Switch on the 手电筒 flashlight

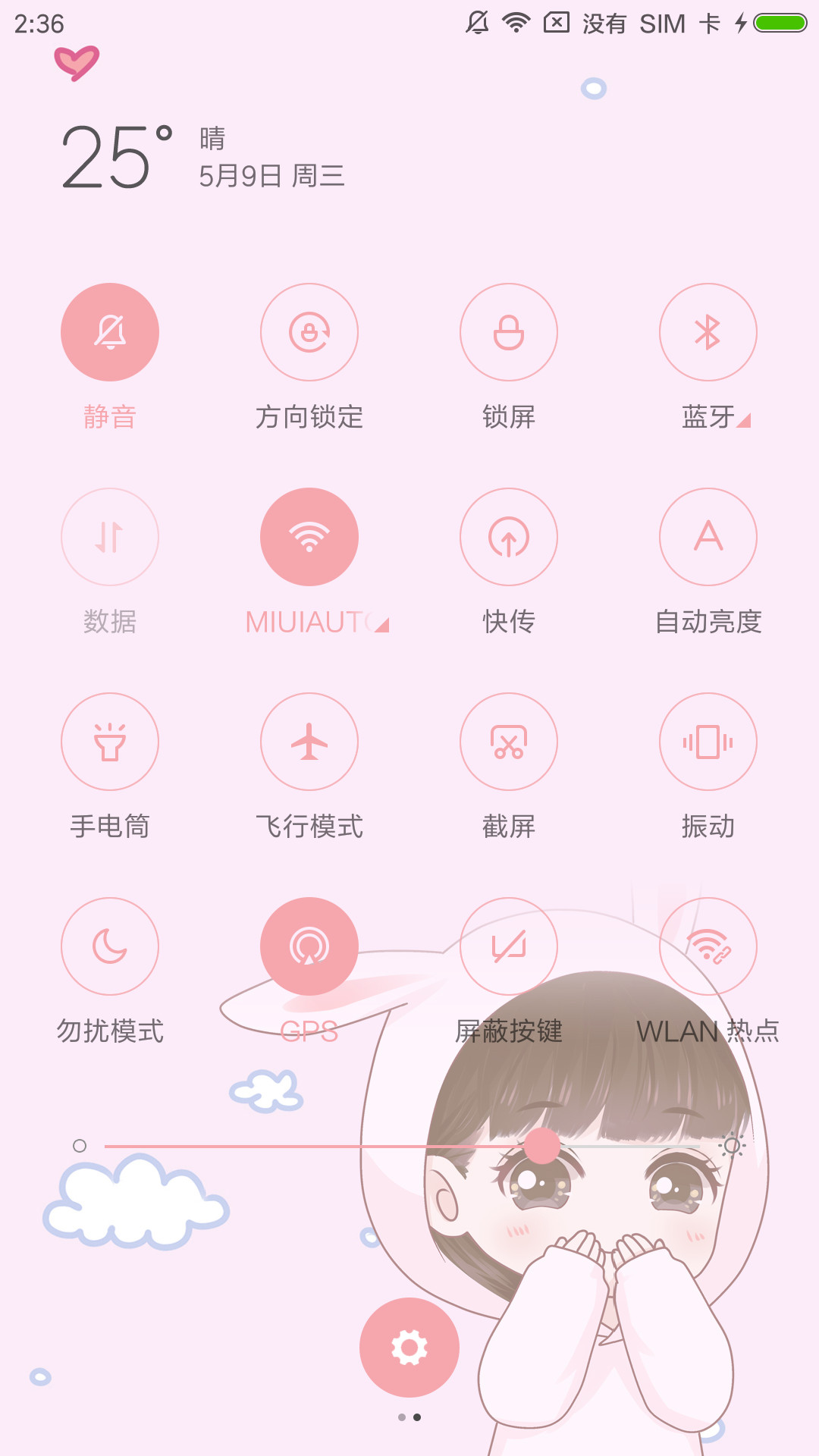[110, 742]
